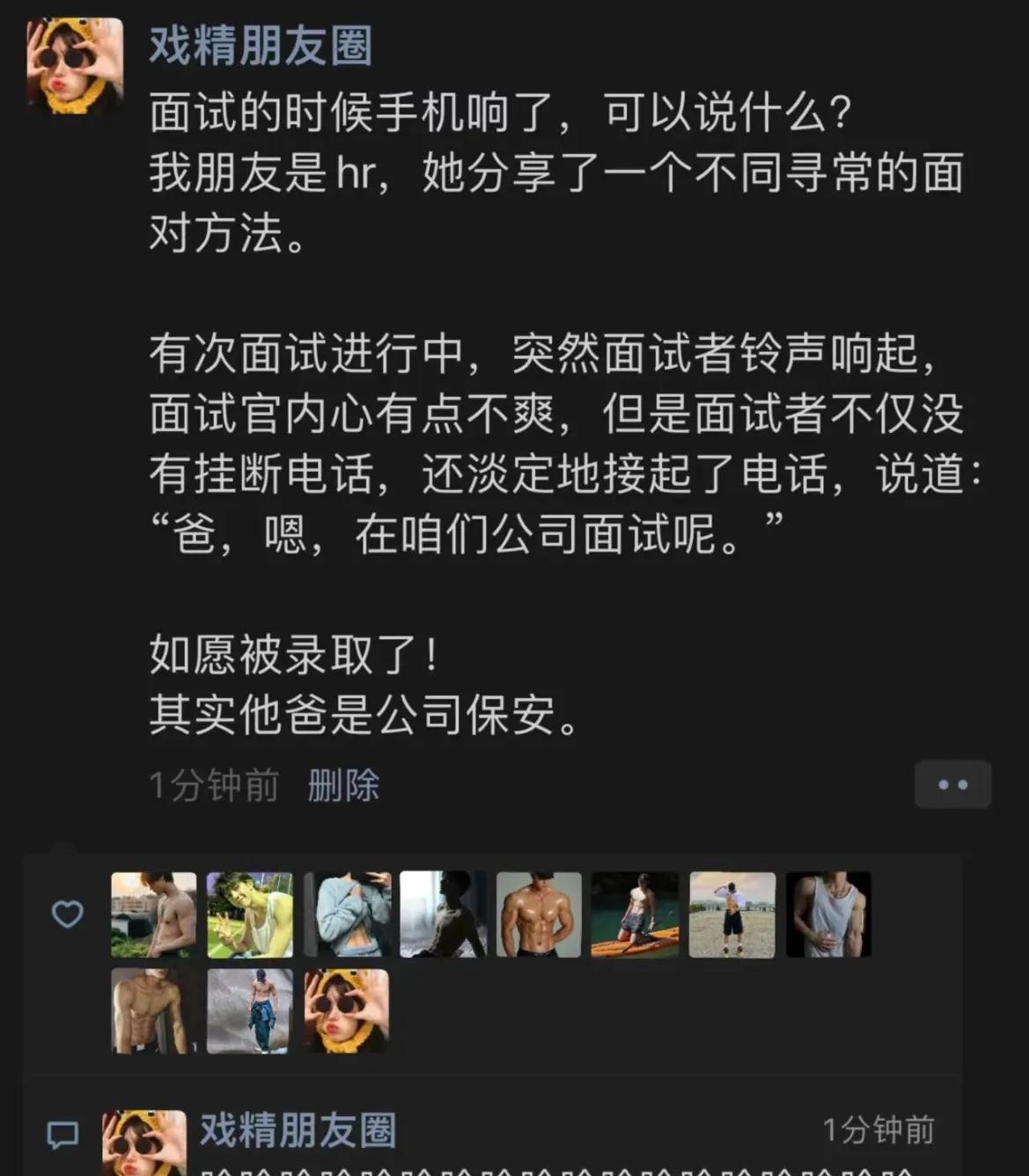
Task: Open the yellow-hat avatar in the likes list
Action: point(346,1011)
